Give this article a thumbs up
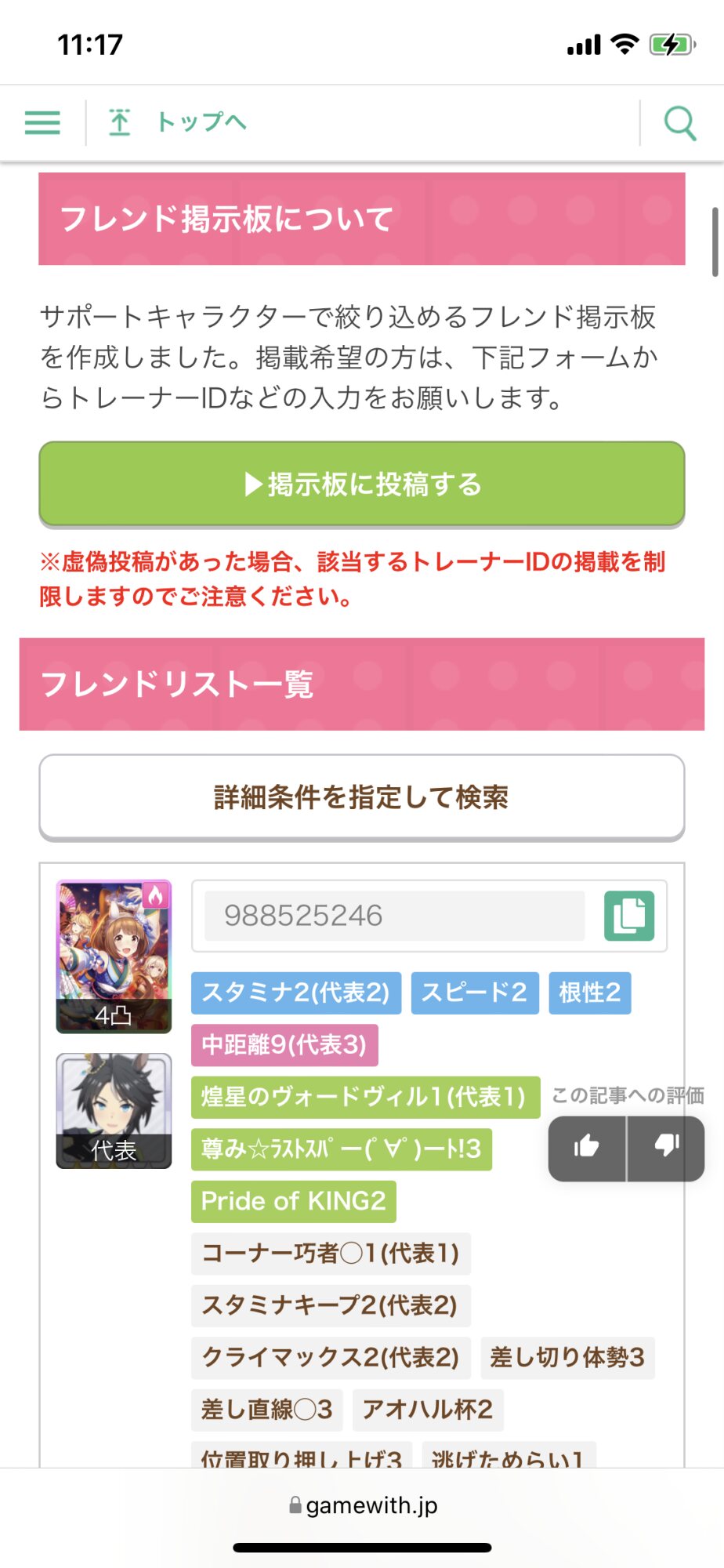This screenshot has width=724, height=1568. [x=587, y=1147]
